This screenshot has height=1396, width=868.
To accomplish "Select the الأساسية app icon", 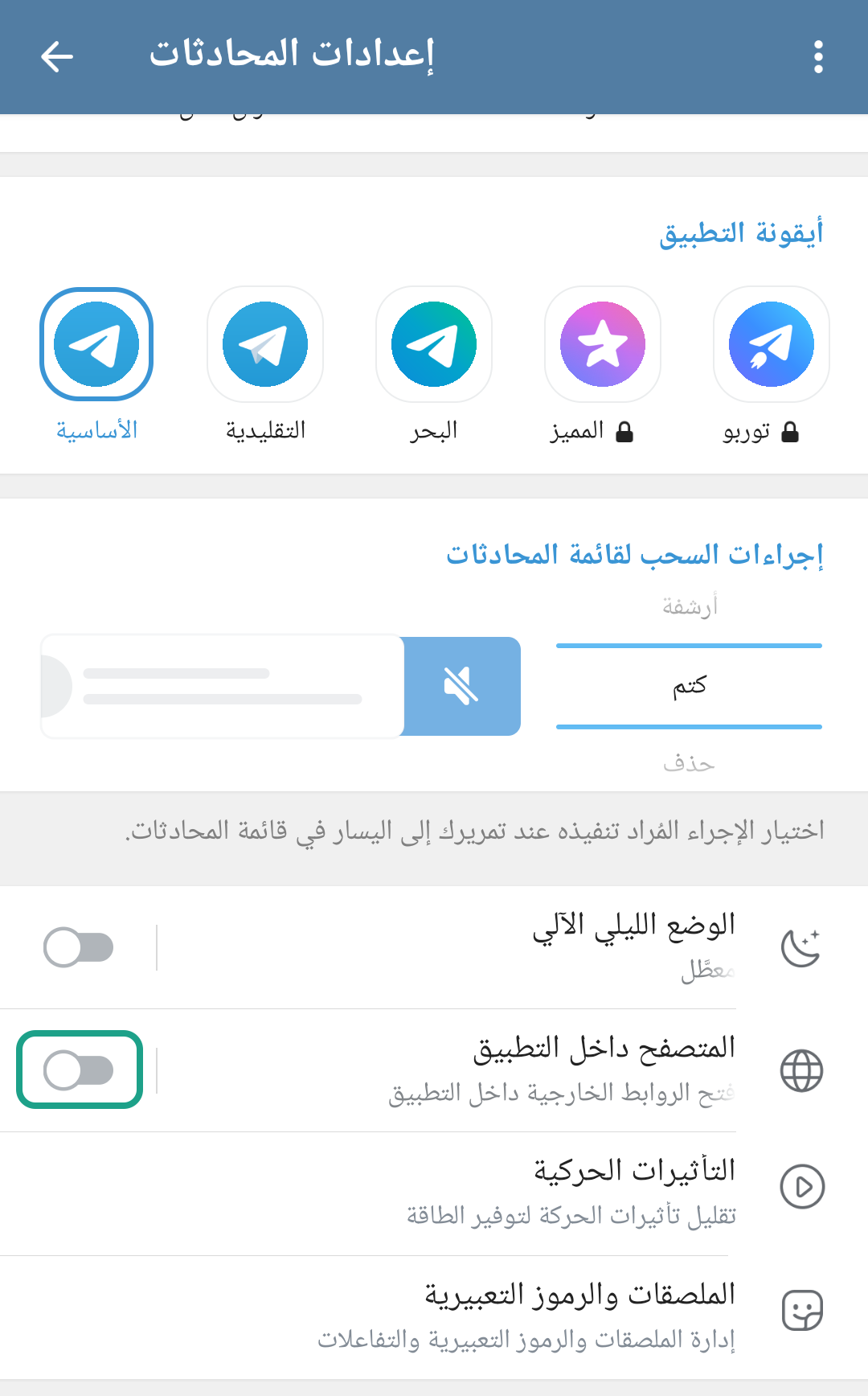I will (x=96, y=344).
